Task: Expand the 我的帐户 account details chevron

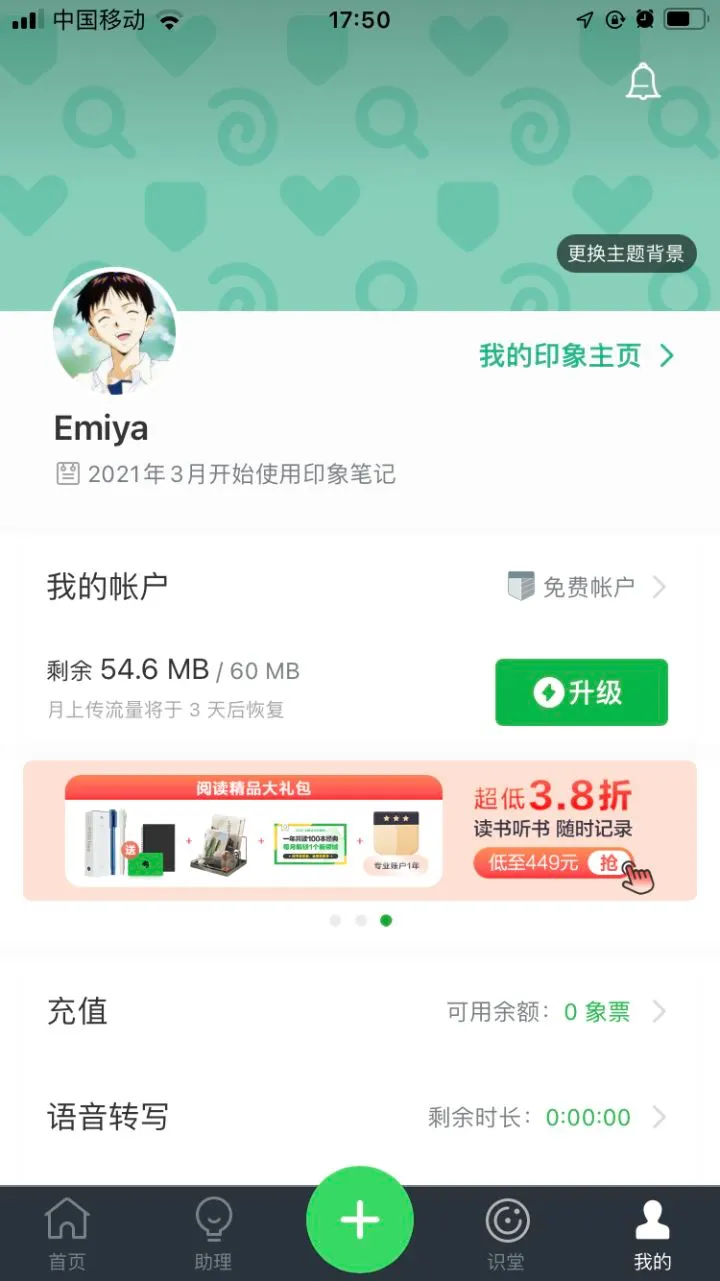Action: pos(660,587)
